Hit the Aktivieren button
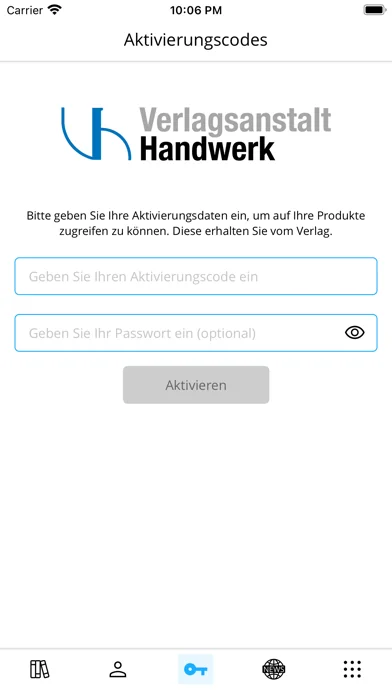This screenshot has width=392, height=696. click(x=196, y=385)
